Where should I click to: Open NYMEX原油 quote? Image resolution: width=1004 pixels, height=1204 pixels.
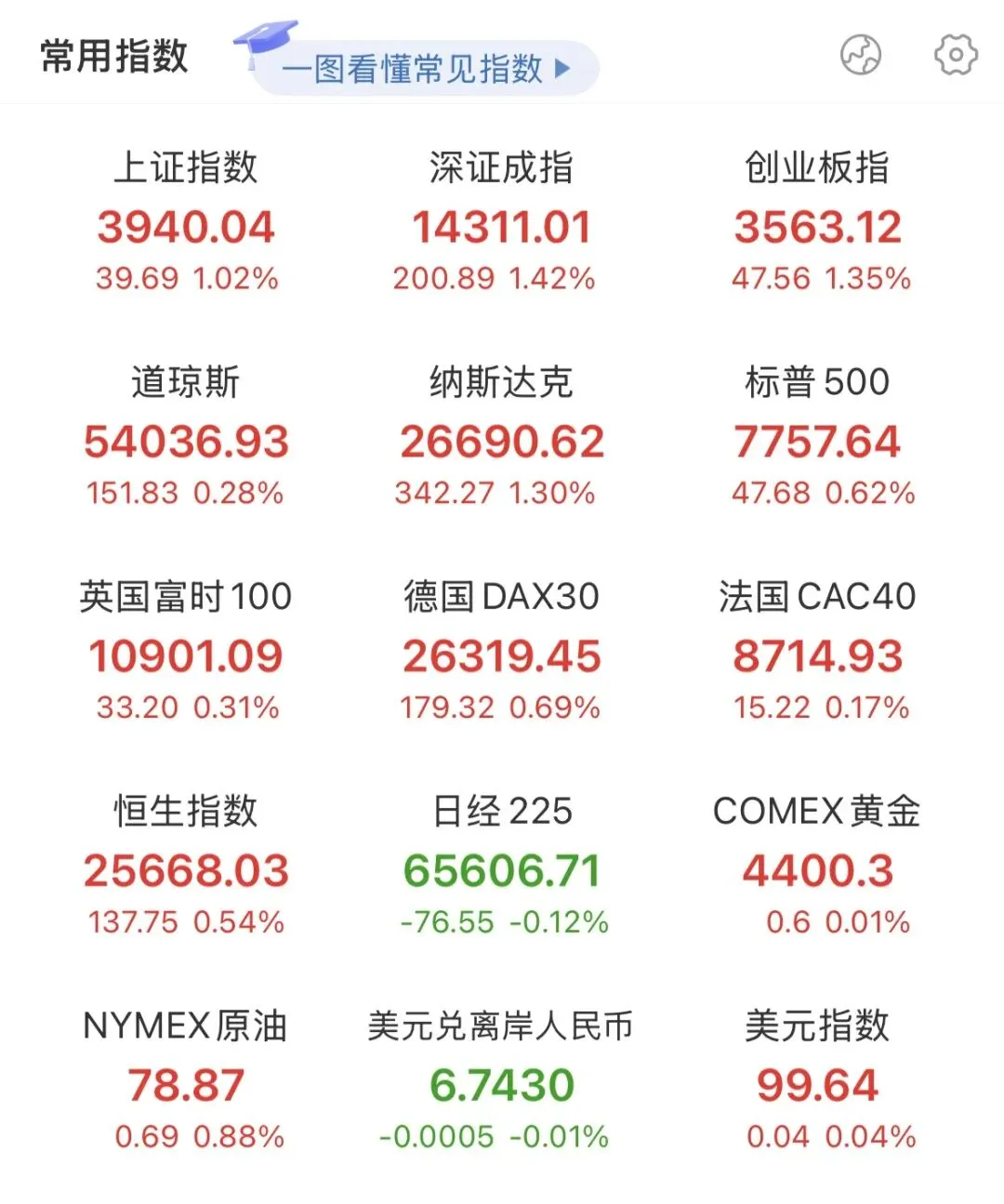pos(186,1079)
